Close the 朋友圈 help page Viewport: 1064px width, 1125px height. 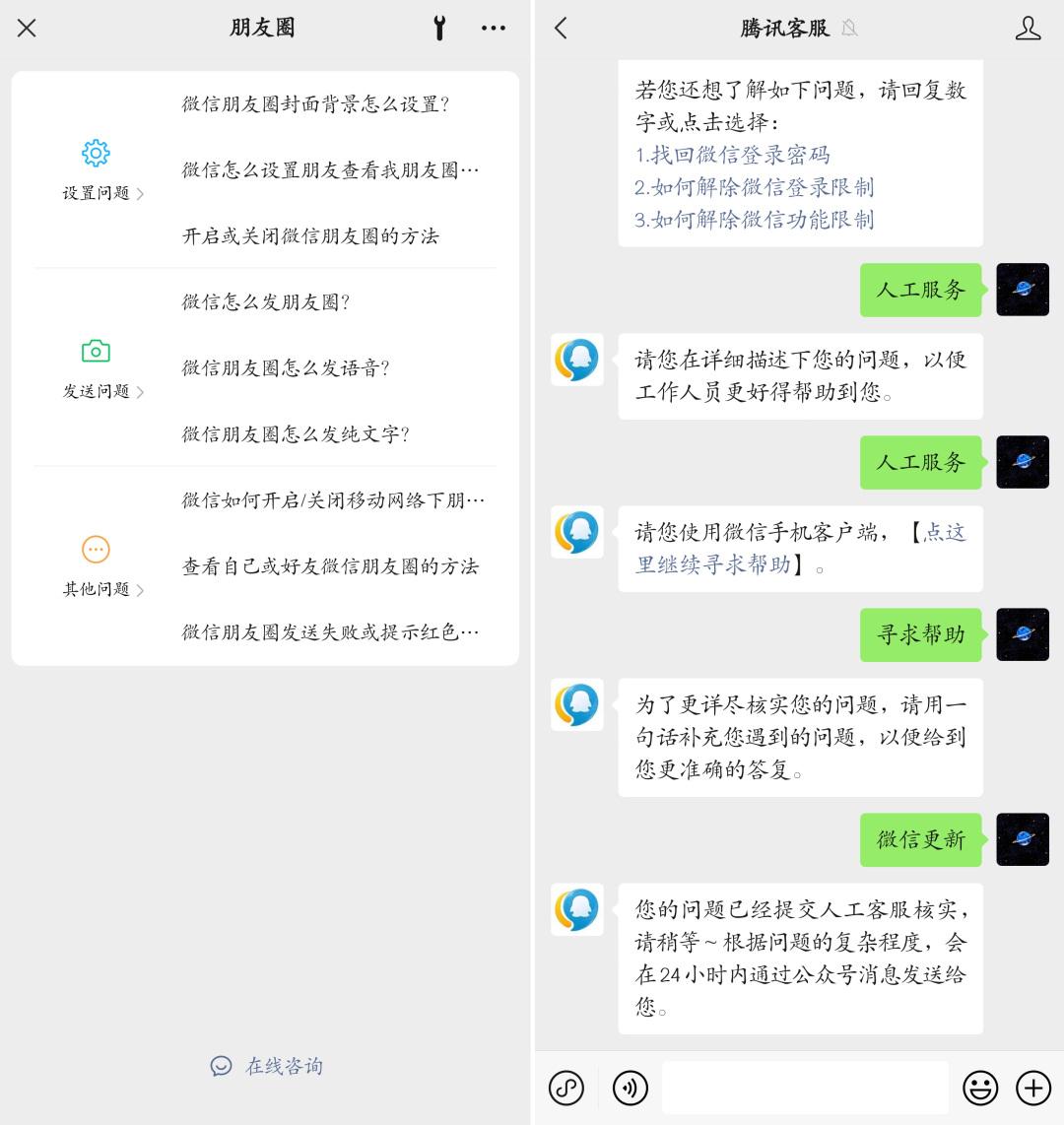click(x=27, y=28)
